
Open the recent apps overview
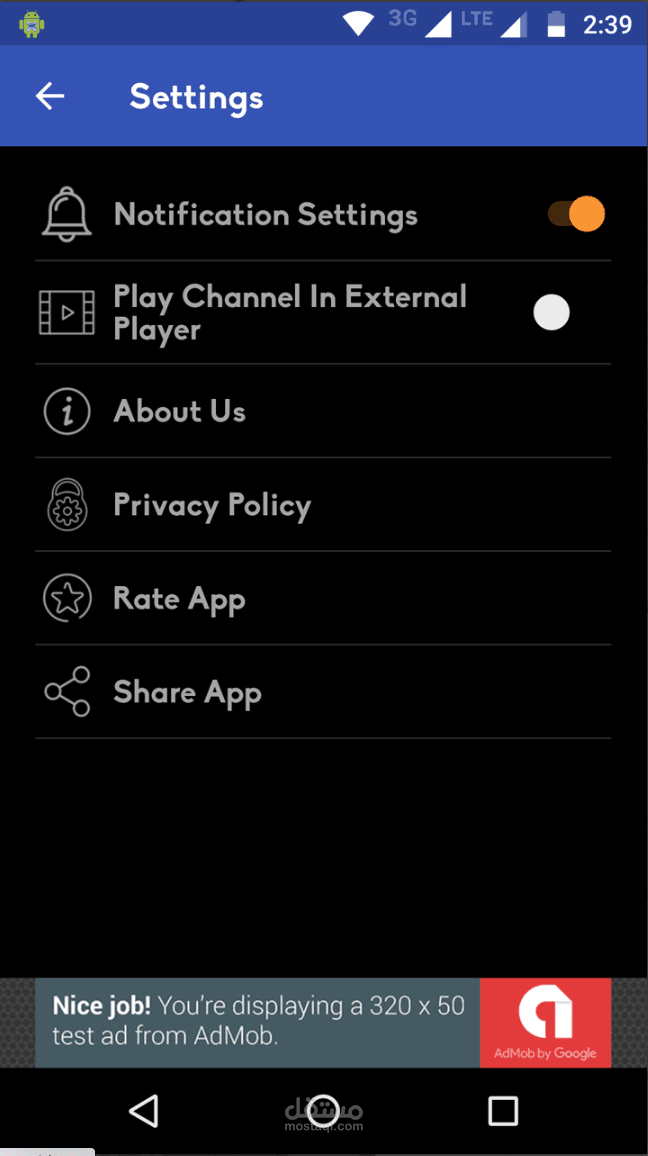click(x=502, y=1110)
